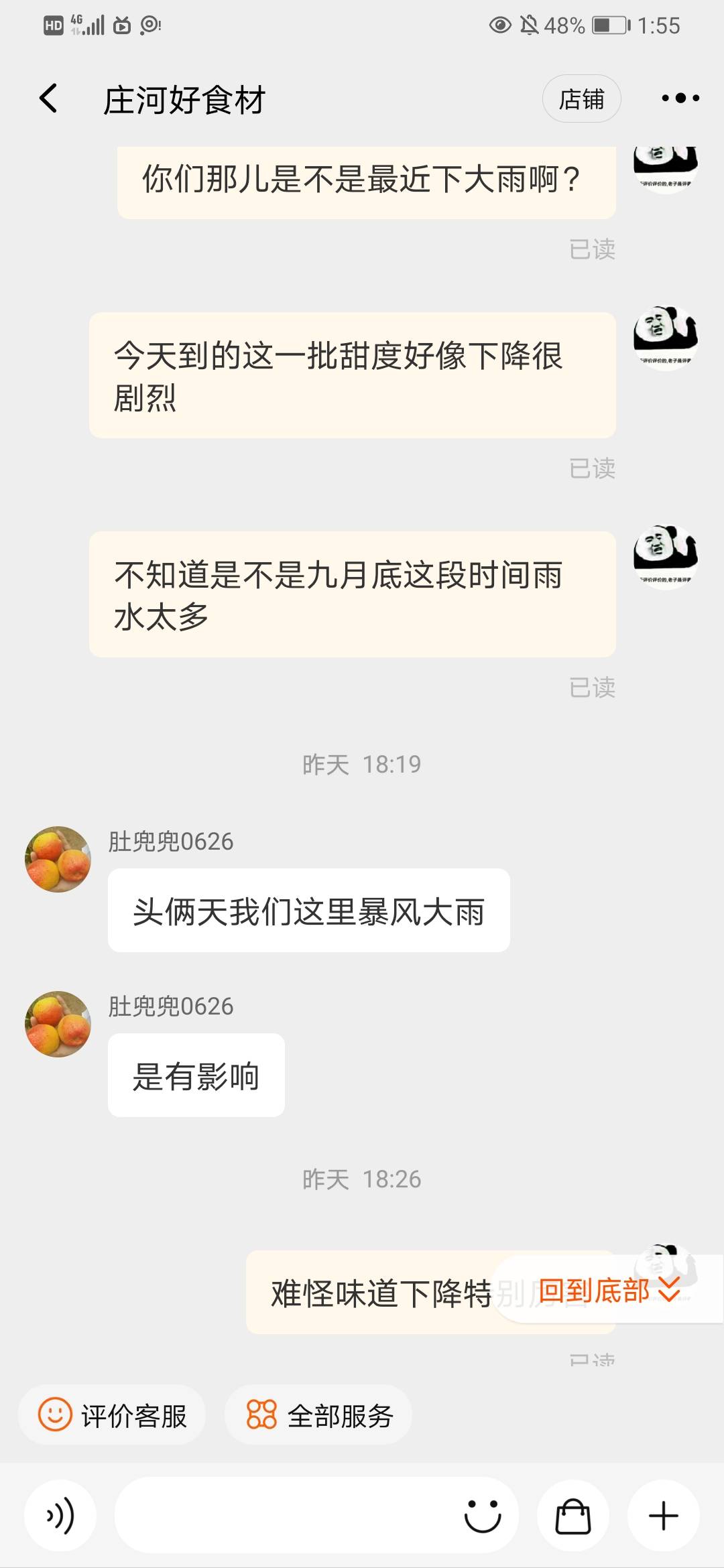
Task: Tap the 评价客服 chip
Action: (112, 1415)
